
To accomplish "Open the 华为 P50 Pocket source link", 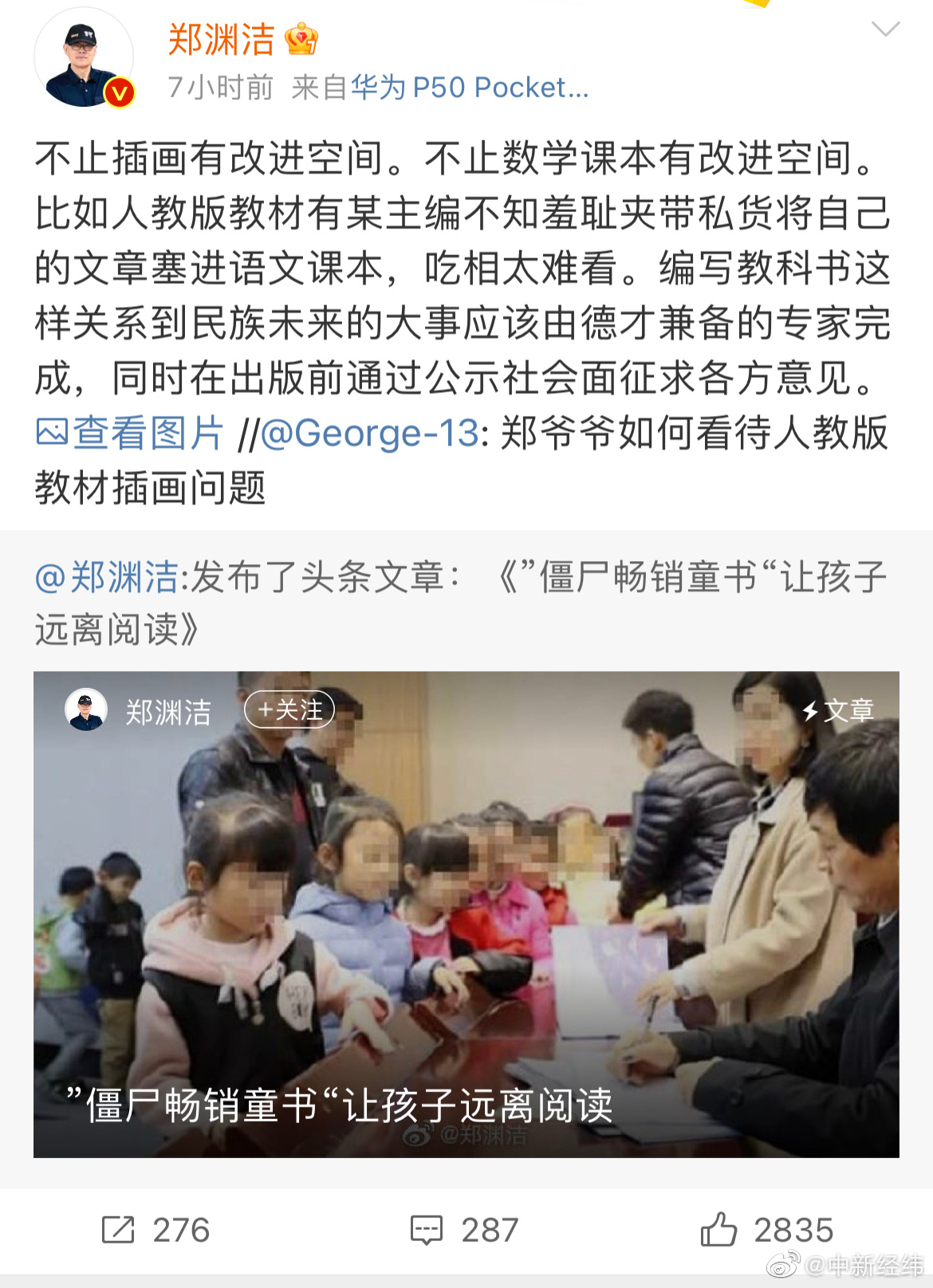I will 469,88.
